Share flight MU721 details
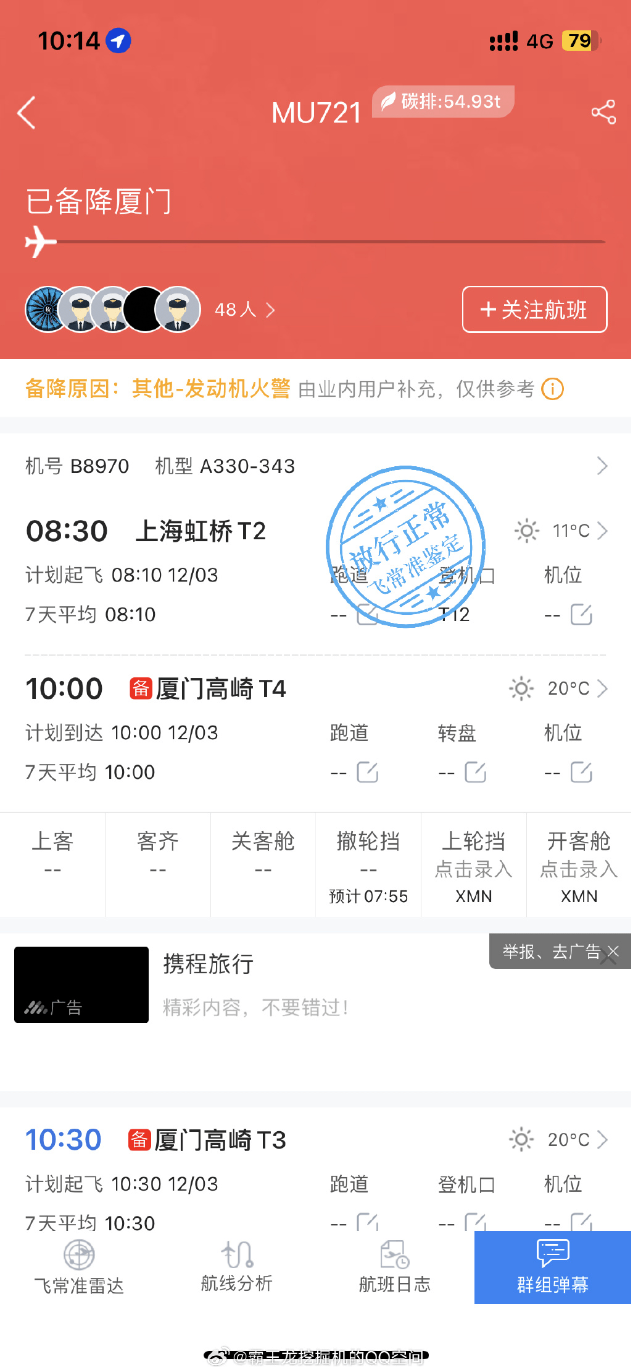Viewport: 631px width, 1372px height. click(603, 112)
